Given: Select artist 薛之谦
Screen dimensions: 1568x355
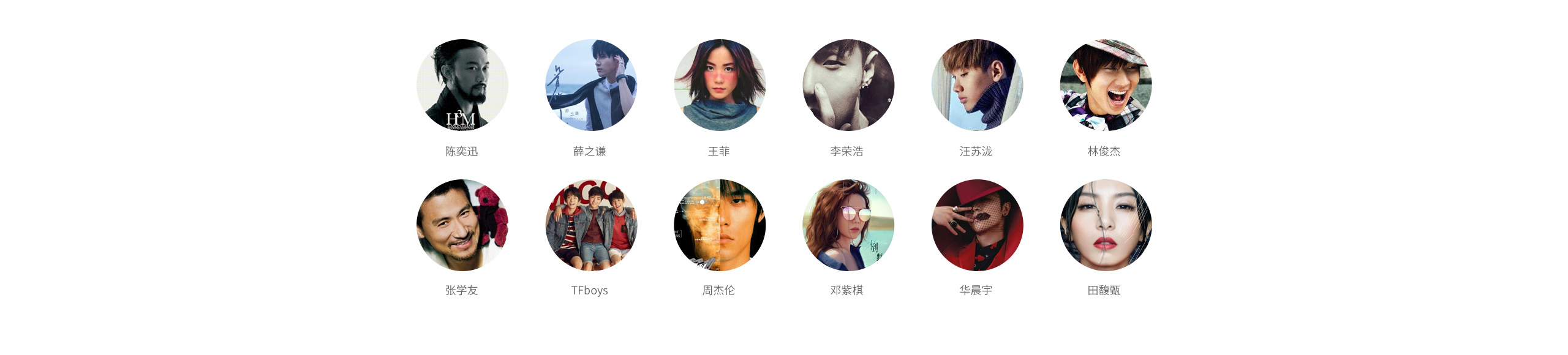Looking at the screenshot, I should (590, 85).
